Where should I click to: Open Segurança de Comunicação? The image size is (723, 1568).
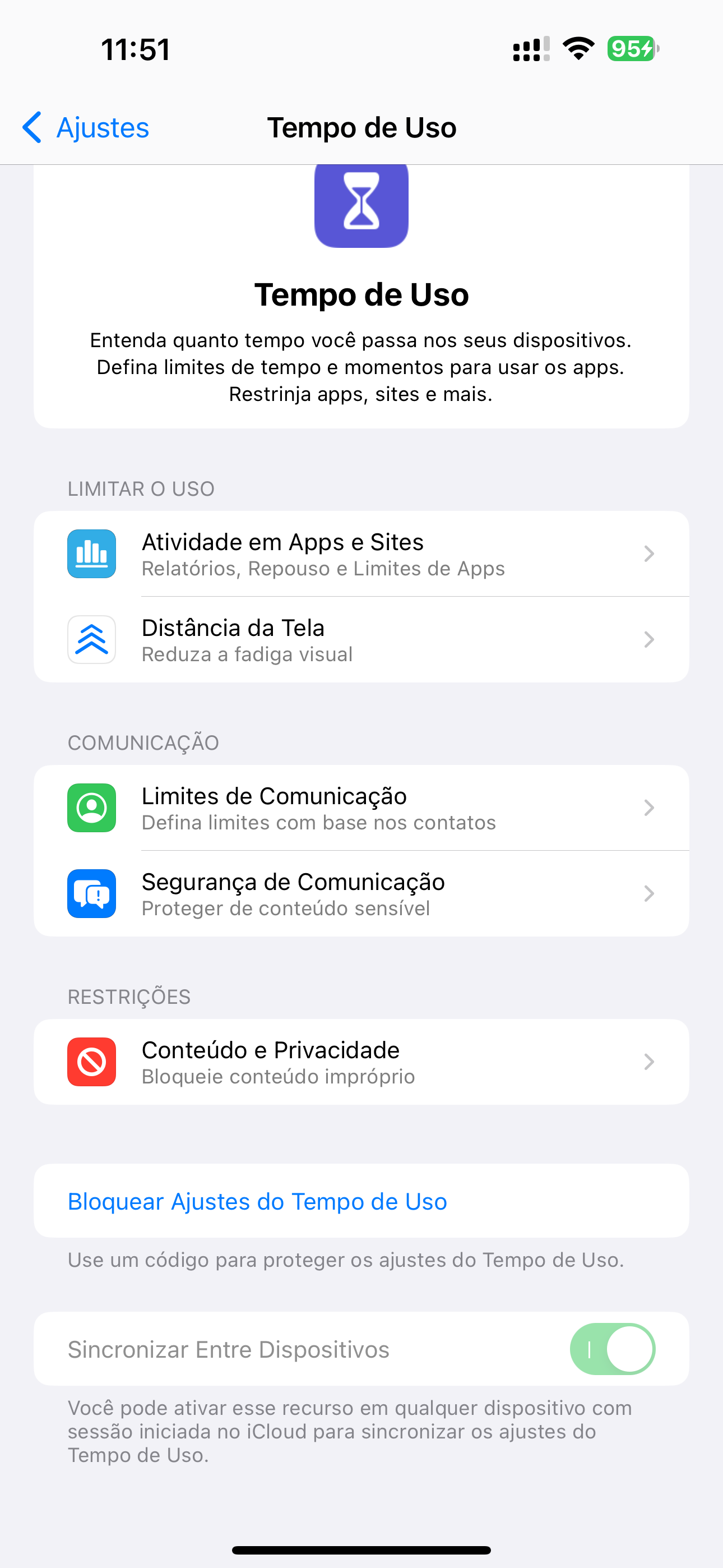pos(361,893)
